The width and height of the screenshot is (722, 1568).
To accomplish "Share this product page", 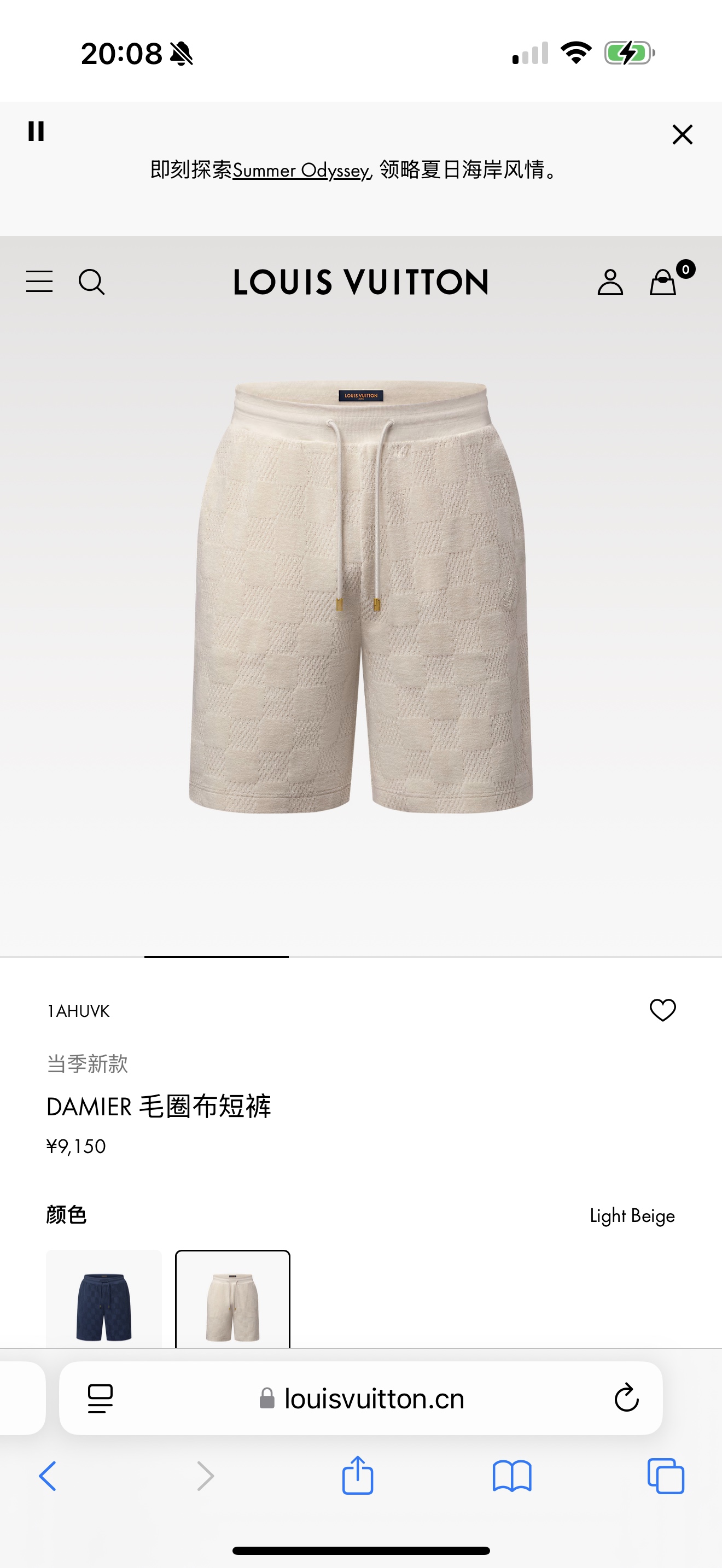I will 357,1476.
